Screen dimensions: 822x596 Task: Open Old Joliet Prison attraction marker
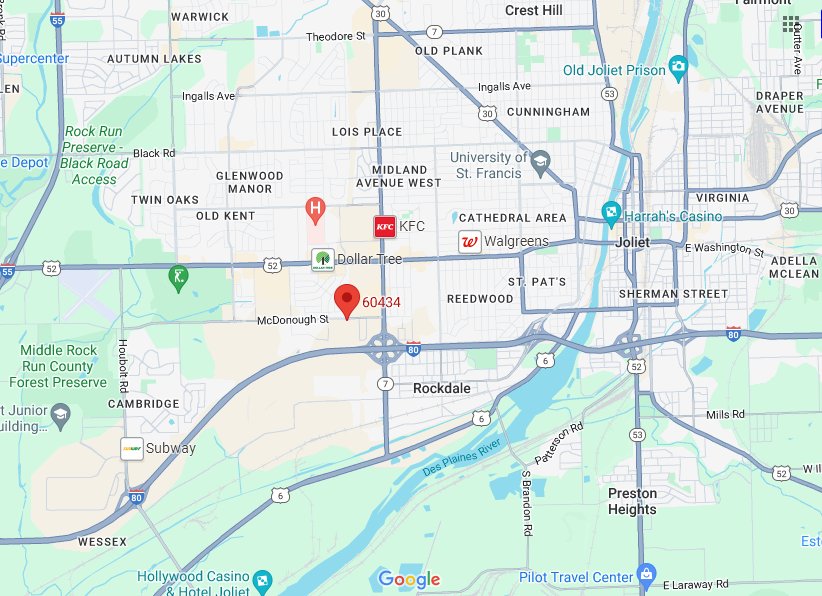[x=679, y=69]
